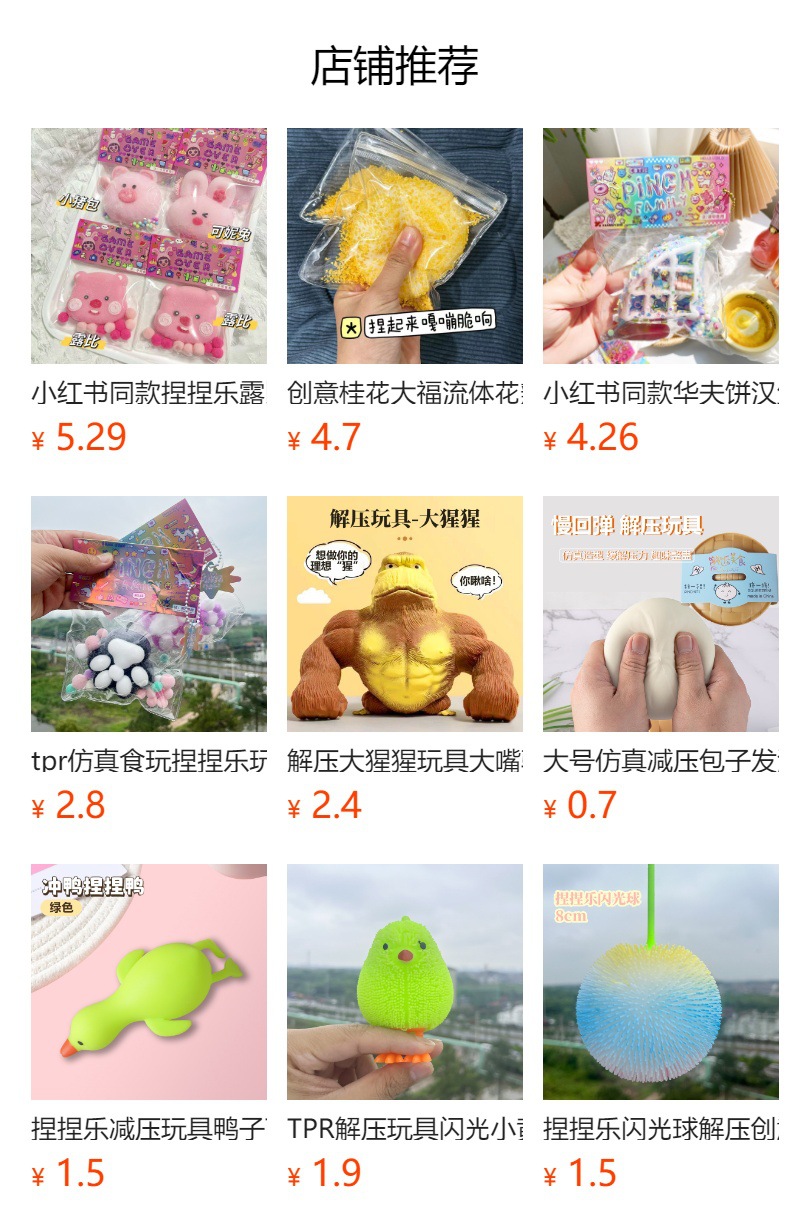Screen dimensions: 790x1232
Task: View the 大号仿真减压包子 item at ¥0.7
Action: [661, 614]
